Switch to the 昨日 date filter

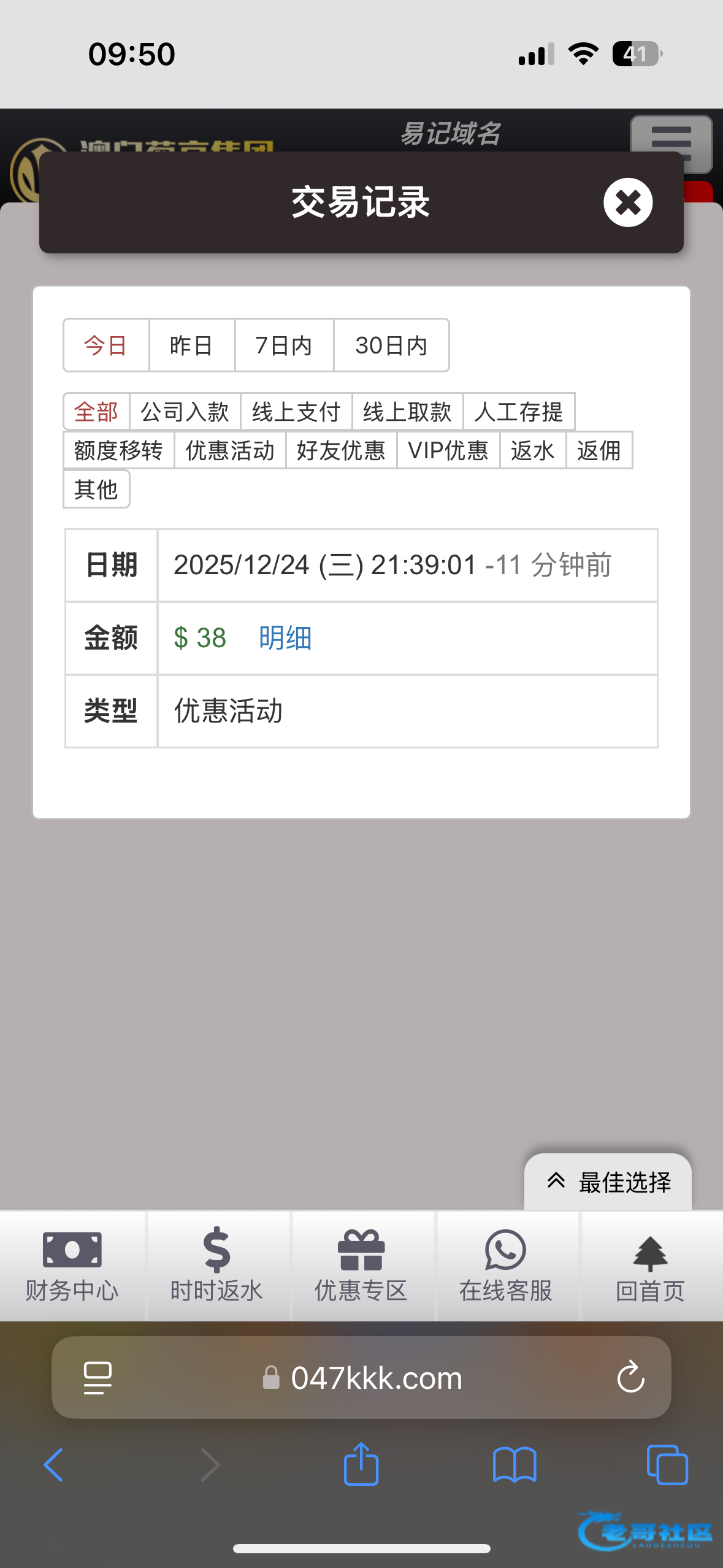(191, 345)
